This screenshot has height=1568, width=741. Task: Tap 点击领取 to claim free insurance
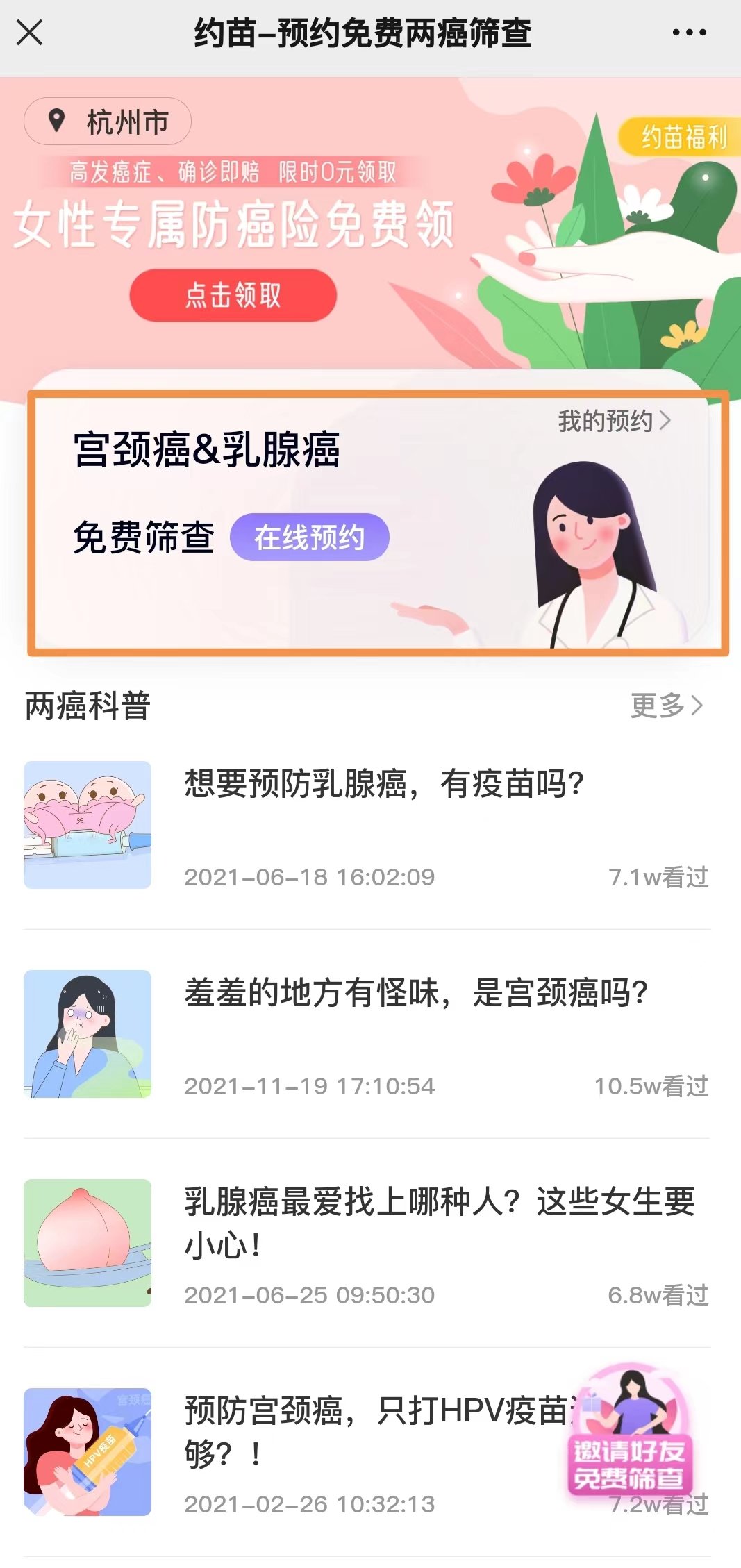tap(233, 295)
